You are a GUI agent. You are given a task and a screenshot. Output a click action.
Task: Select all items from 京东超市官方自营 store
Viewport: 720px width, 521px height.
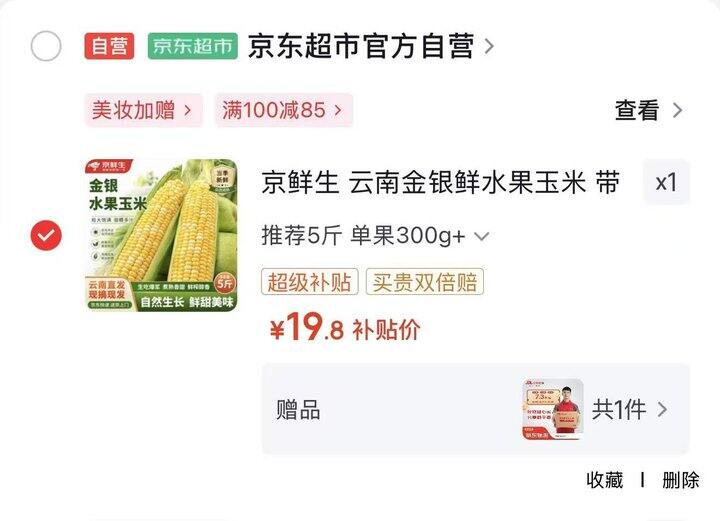click(x=46, y=46)
